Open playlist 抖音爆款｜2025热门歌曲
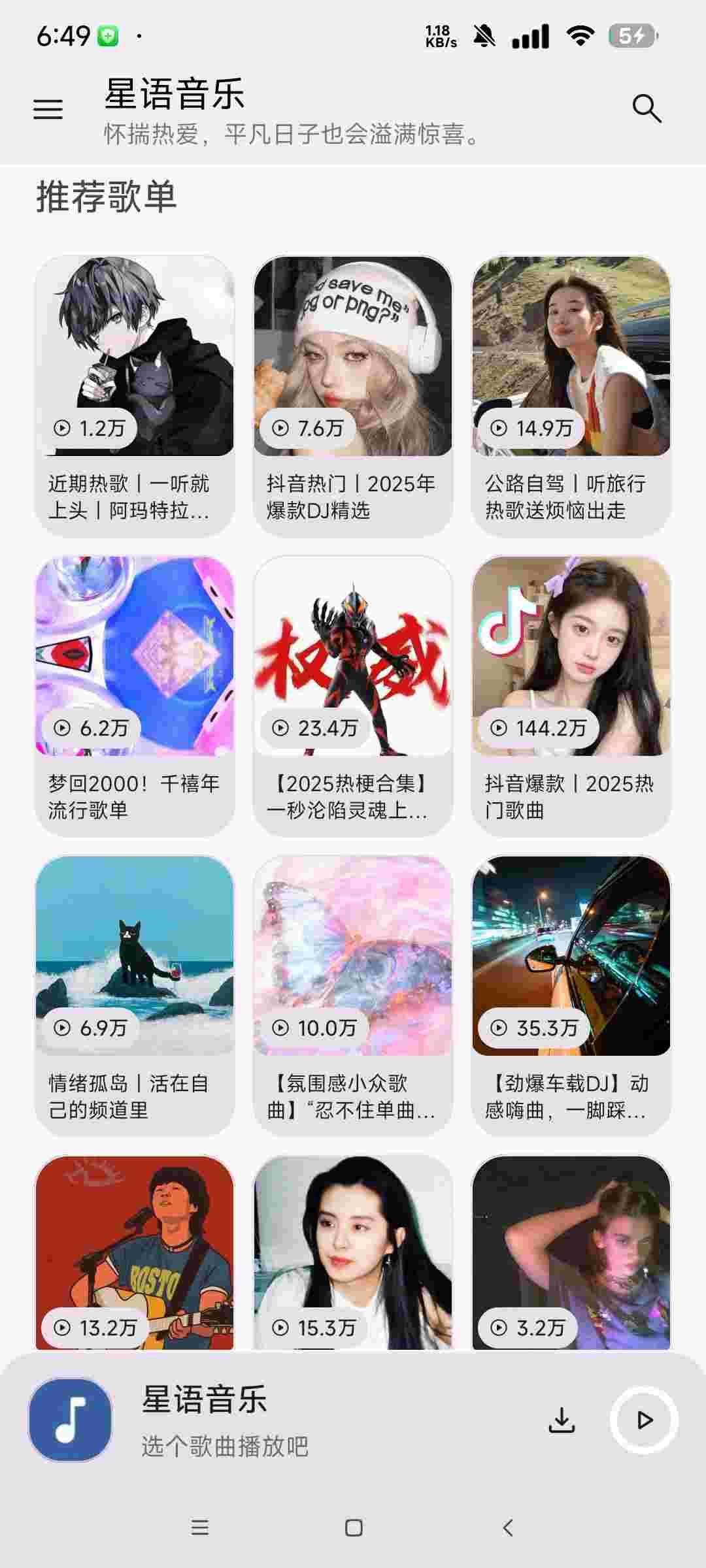Screen dimensions: 706x1568 571,696
